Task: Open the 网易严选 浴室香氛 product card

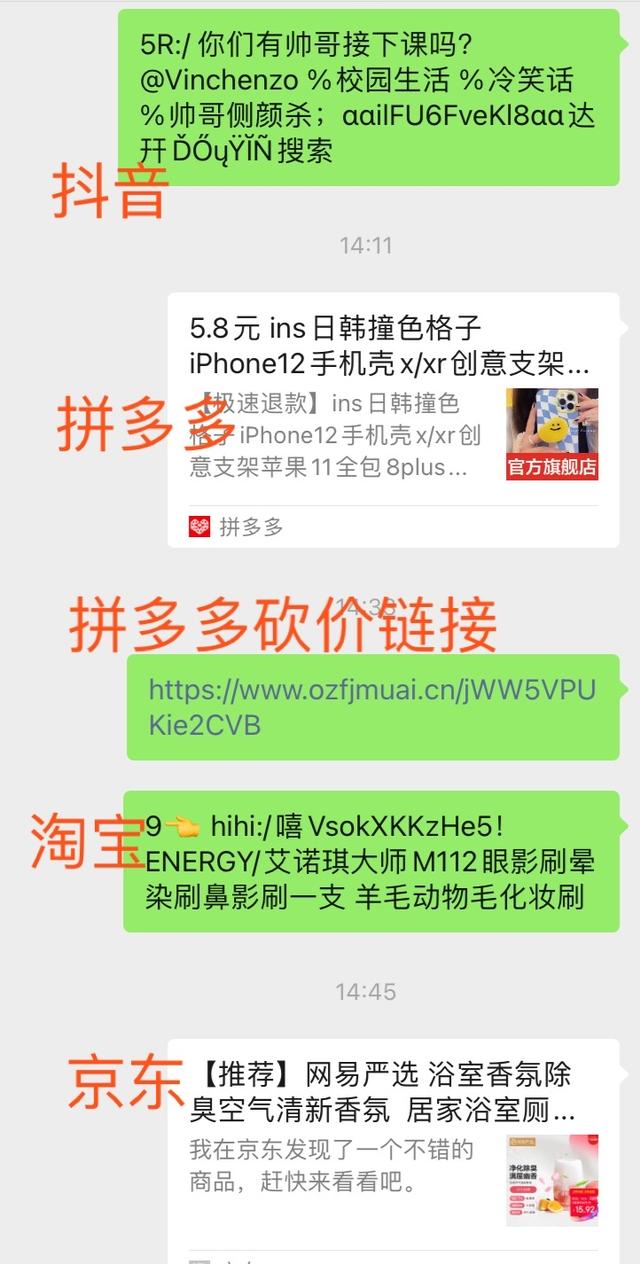Action: point(392,1140)
